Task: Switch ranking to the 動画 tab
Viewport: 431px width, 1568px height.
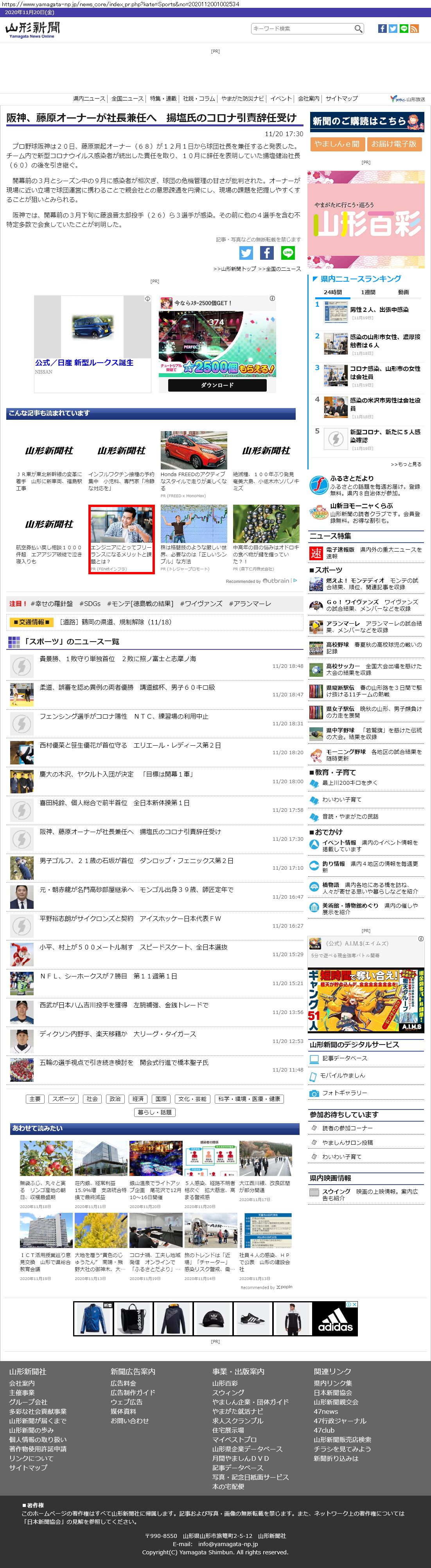Action: (403, 292)
